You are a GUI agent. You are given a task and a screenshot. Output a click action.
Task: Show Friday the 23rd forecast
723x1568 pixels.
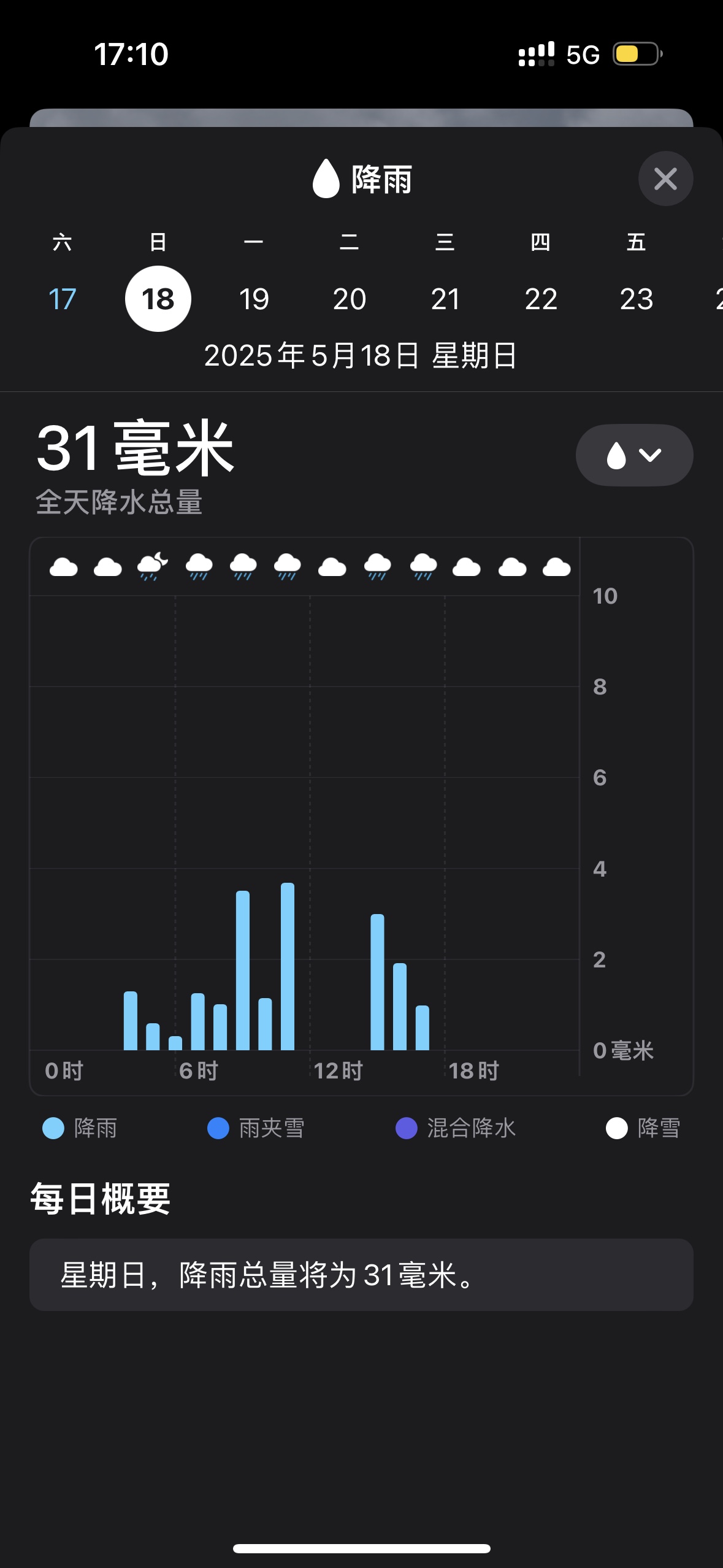[x=637, y=299]
